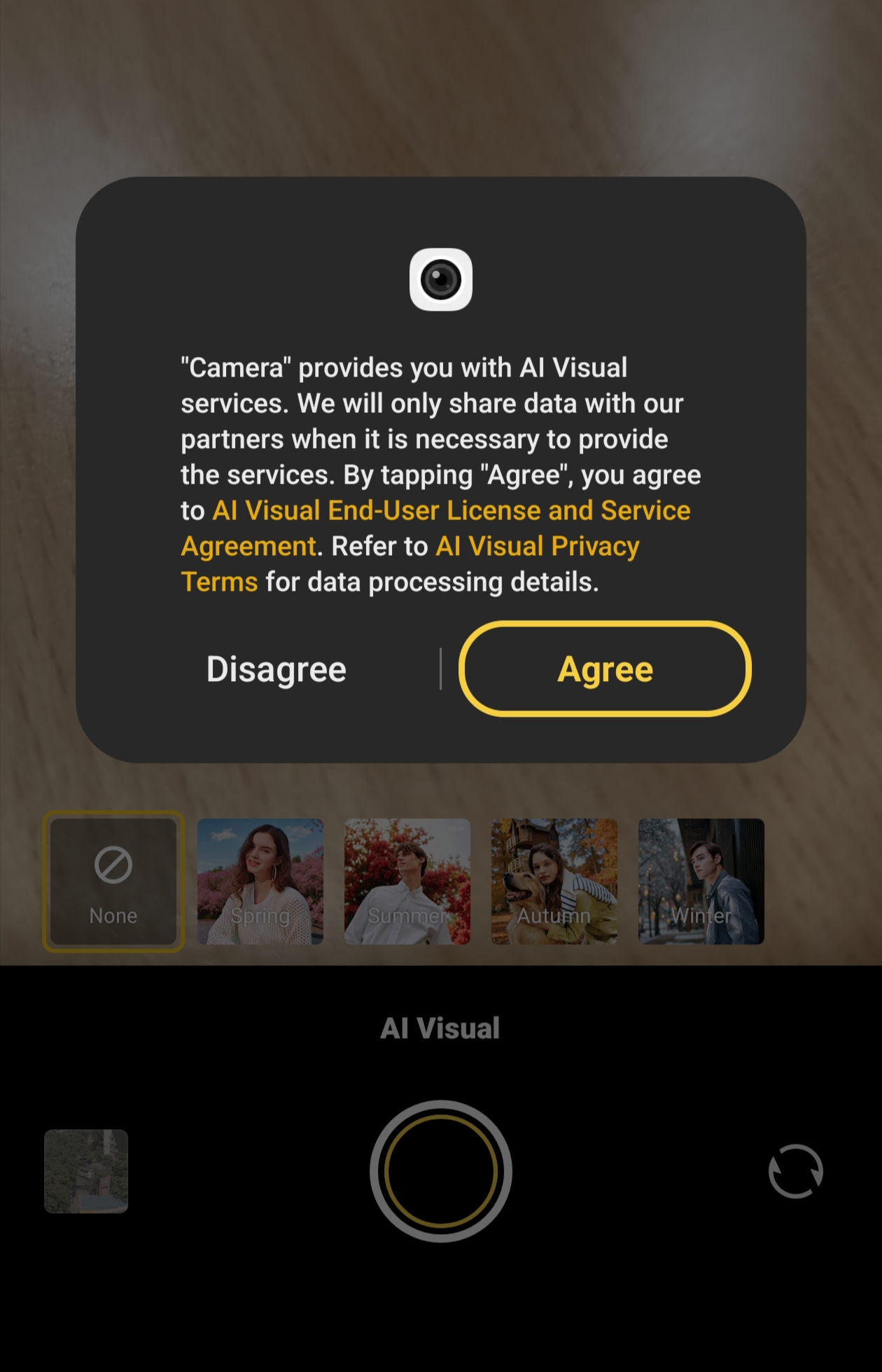This screenshot has height=1372, width=882.
Task: Open AI Visual End-User License and Service Agreement
Action: pyautogui.click(x=451, y=511)
